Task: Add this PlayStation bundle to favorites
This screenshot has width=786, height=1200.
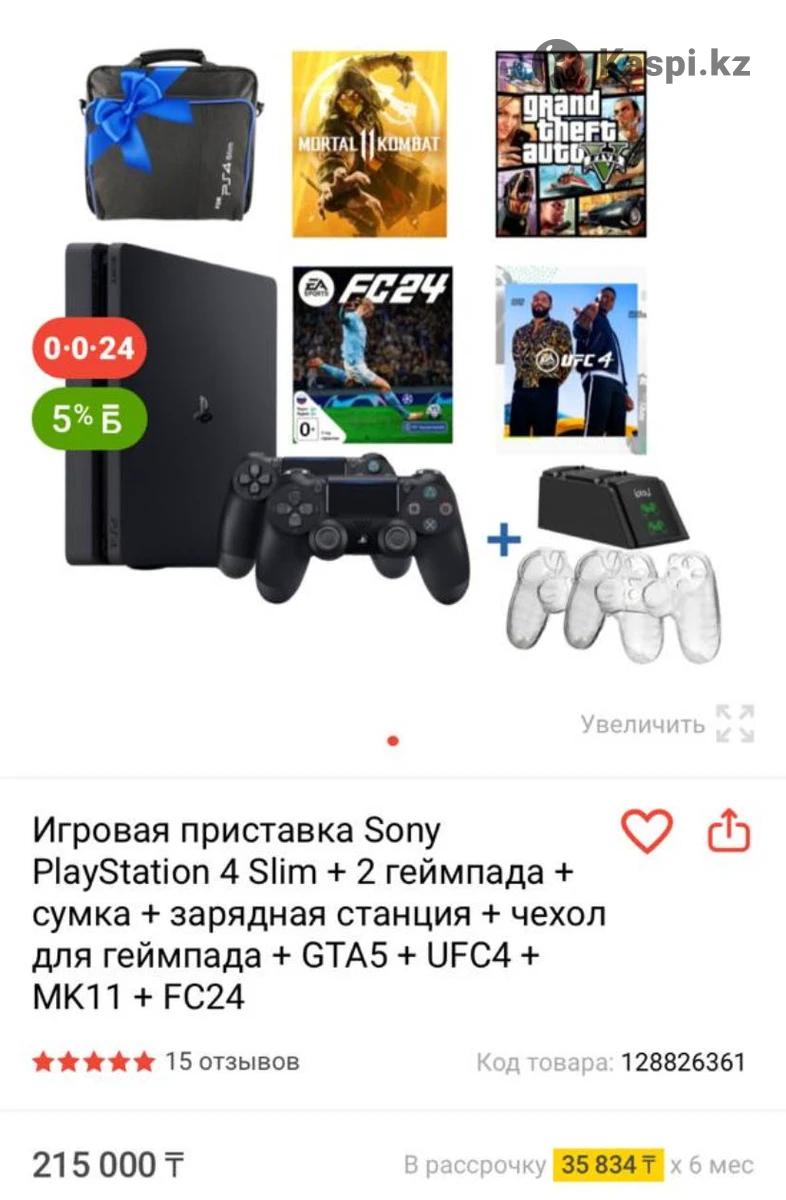Action: (x=647, y=831)
